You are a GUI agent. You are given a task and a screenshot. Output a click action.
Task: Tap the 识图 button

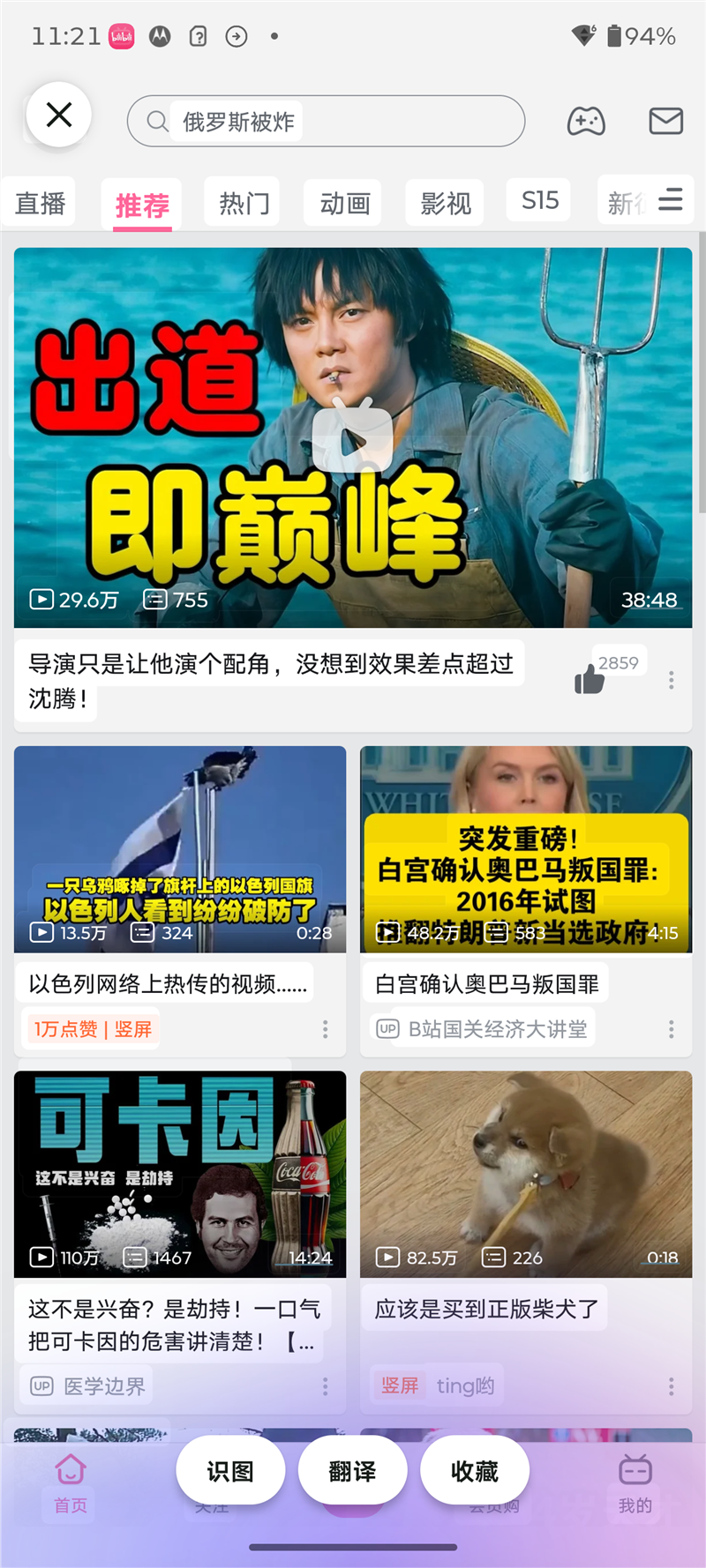point(230,1471)
